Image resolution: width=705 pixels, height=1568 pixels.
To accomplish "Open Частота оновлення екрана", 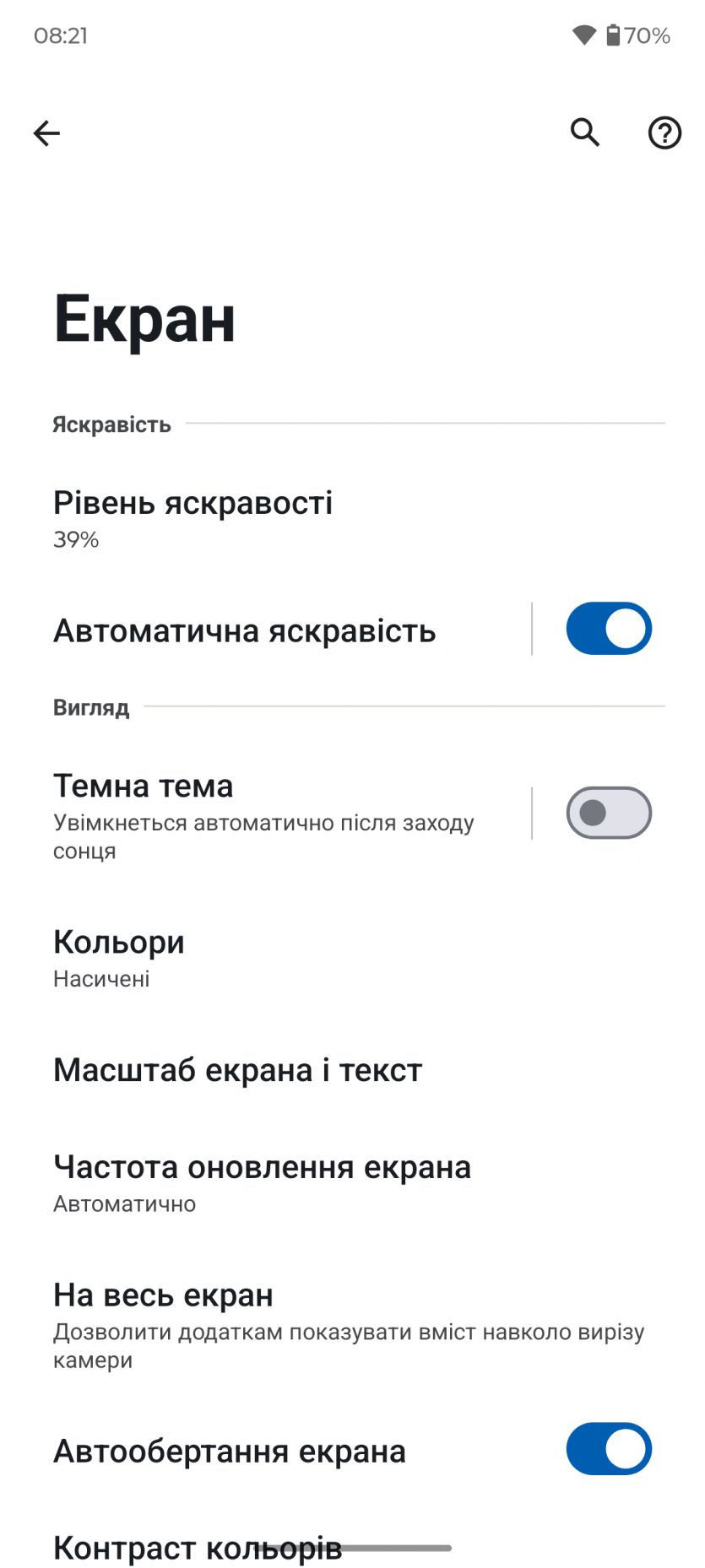I will [262, 1182].
